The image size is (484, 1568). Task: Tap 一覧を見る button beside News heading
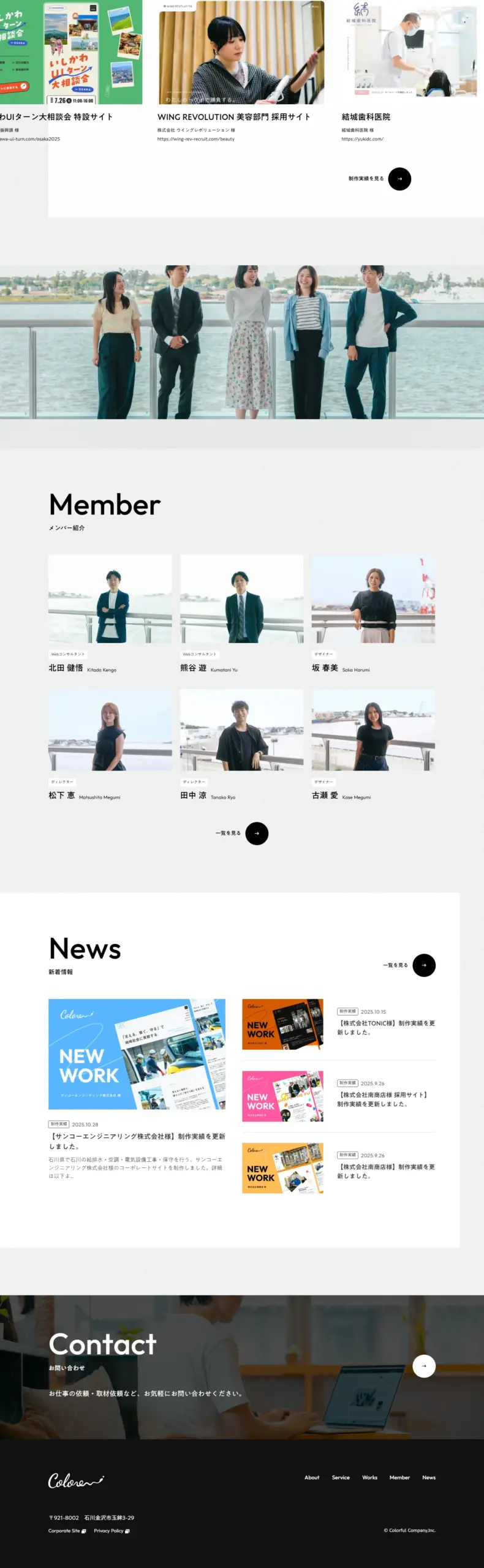[x=424, y=965]
